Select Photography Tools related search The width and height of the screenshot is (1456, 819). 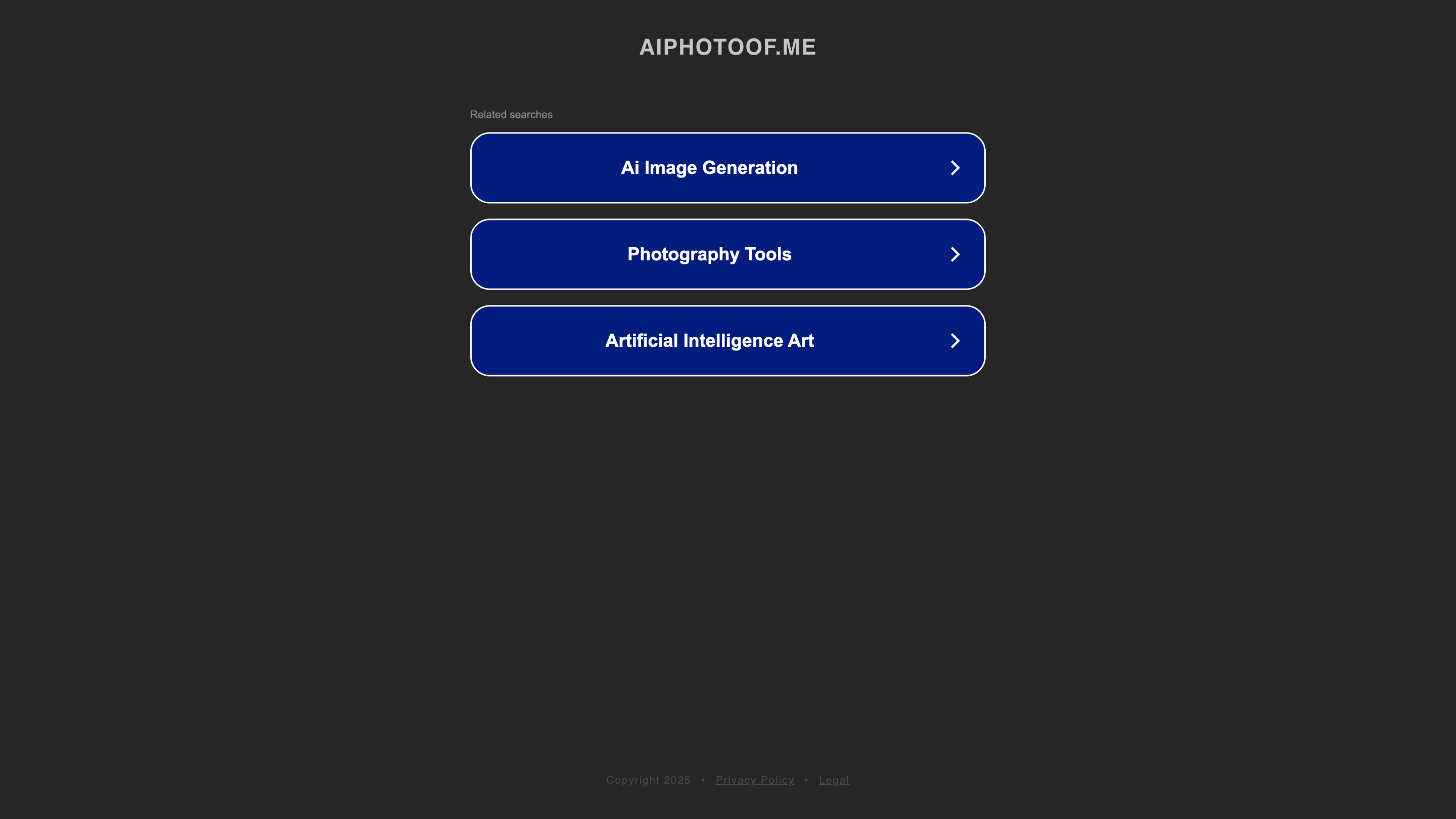727,254
